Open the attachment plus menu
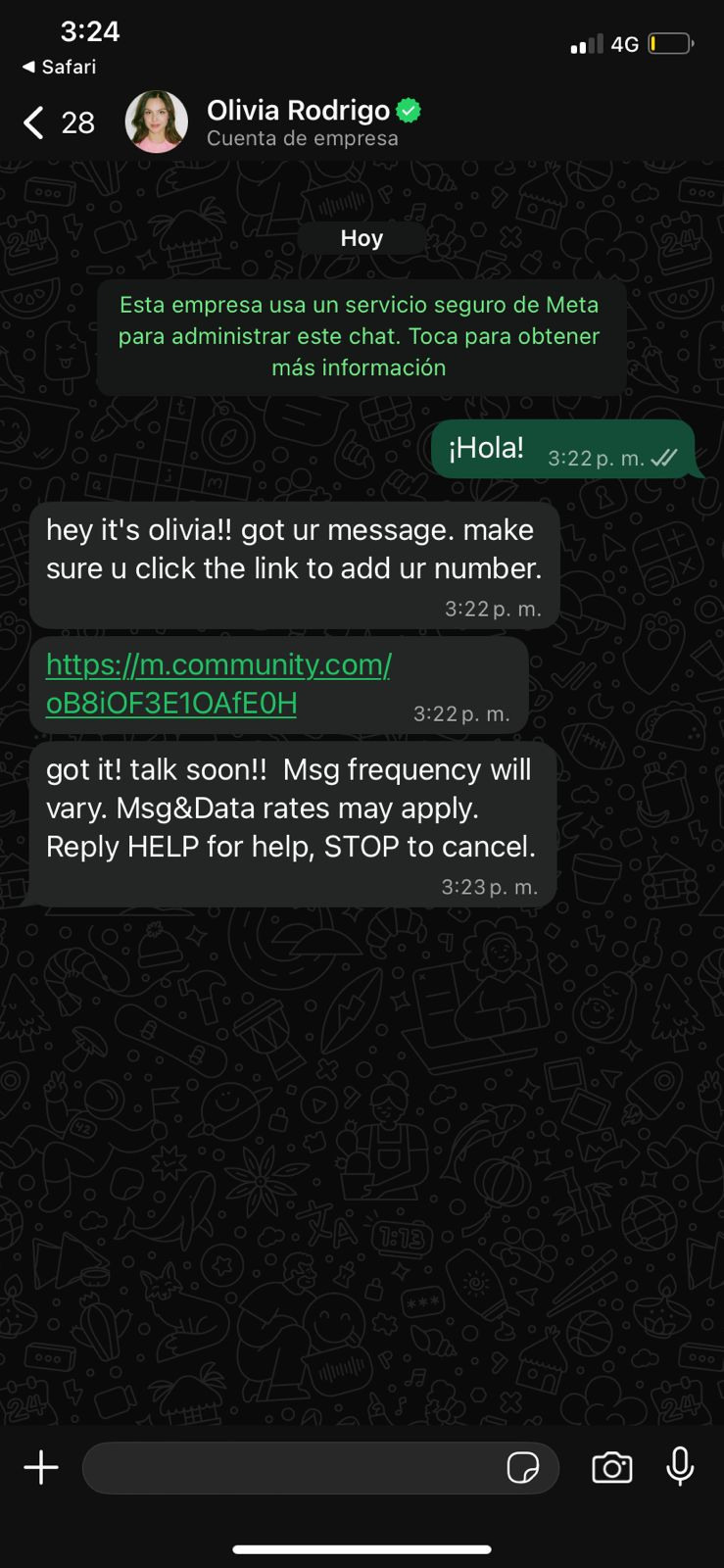This screenshot has width=724, height=1568. click(41, 1467)
